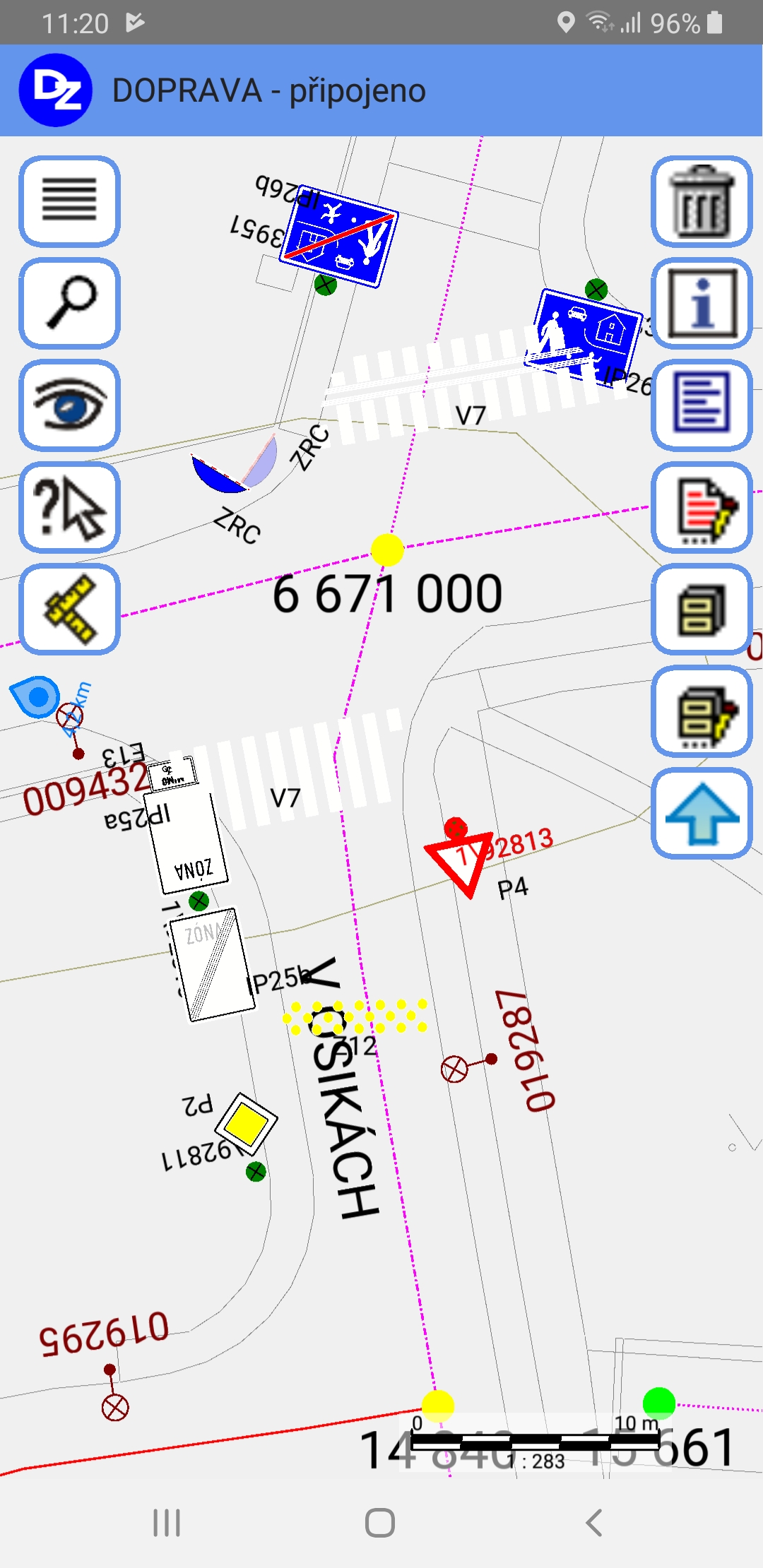This screenshot has height=1568, width=763.
Task: Tap the trash can delete button
Action: [x=702, y=201]
